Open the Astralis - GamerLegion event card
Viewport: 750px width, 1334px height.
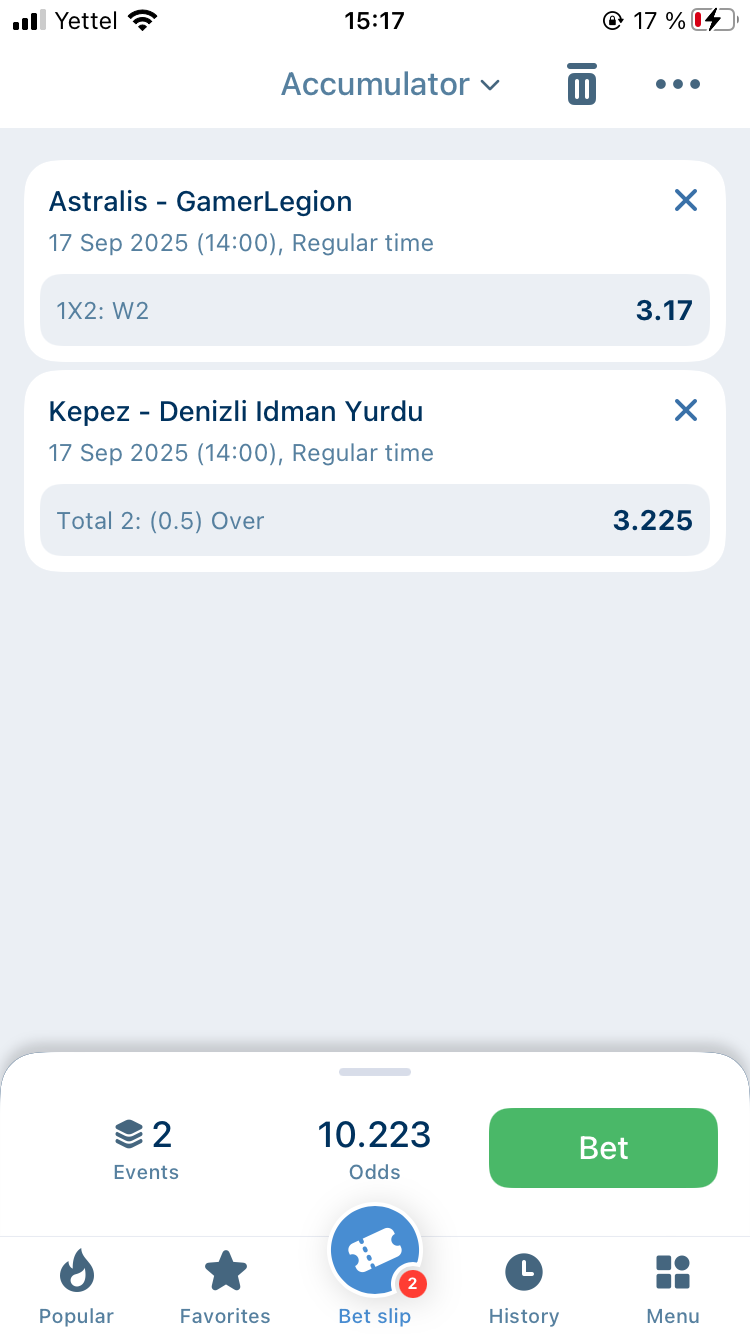[375, 261]
